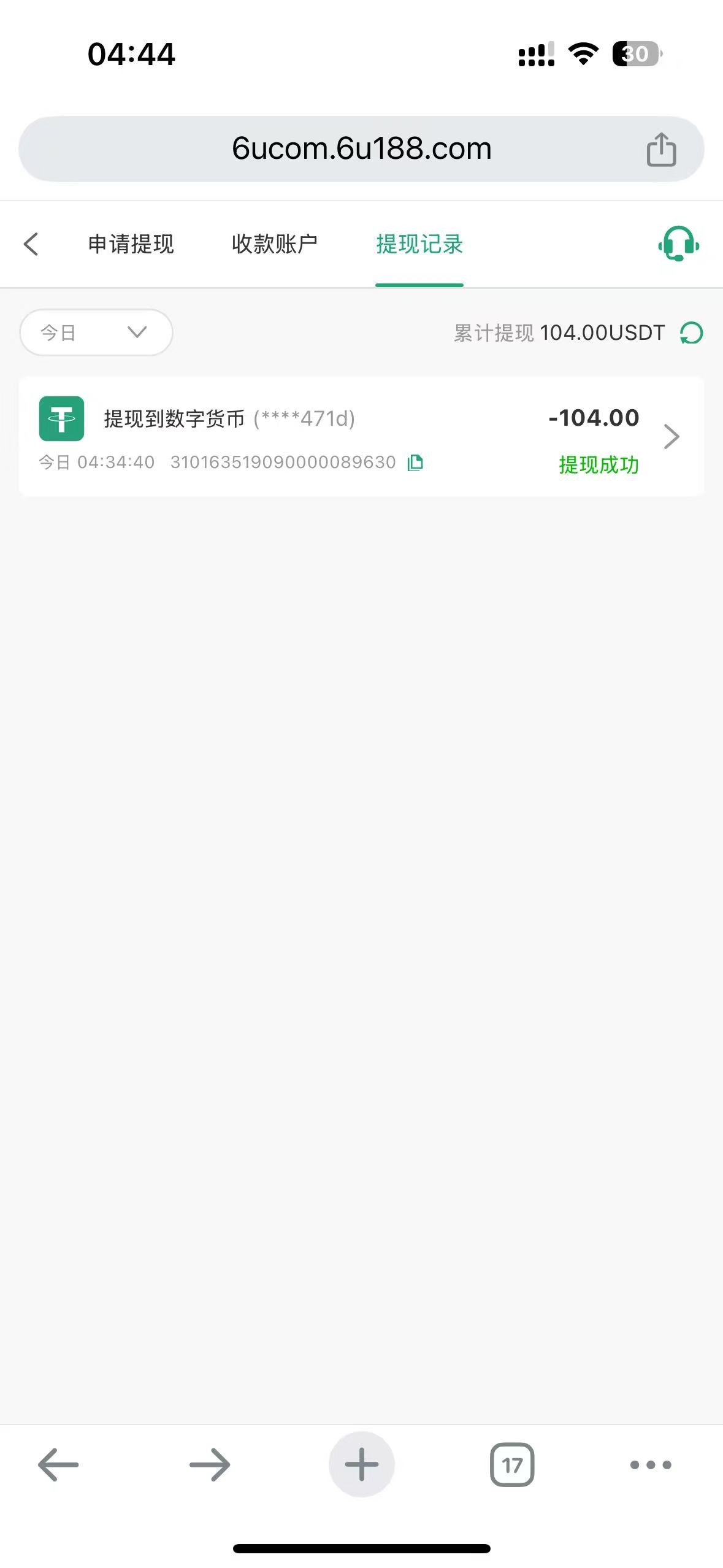Go back with the page's arrow
This screenshot has width=723, height=1568.
point(31,244)
